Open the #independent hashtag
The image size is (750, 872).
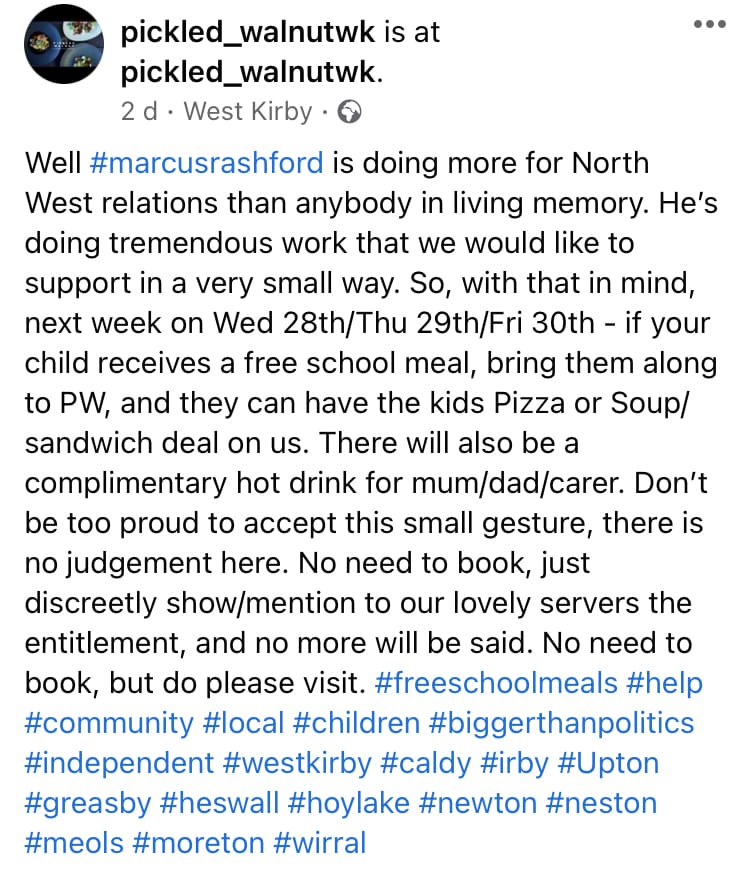(118, 763)
